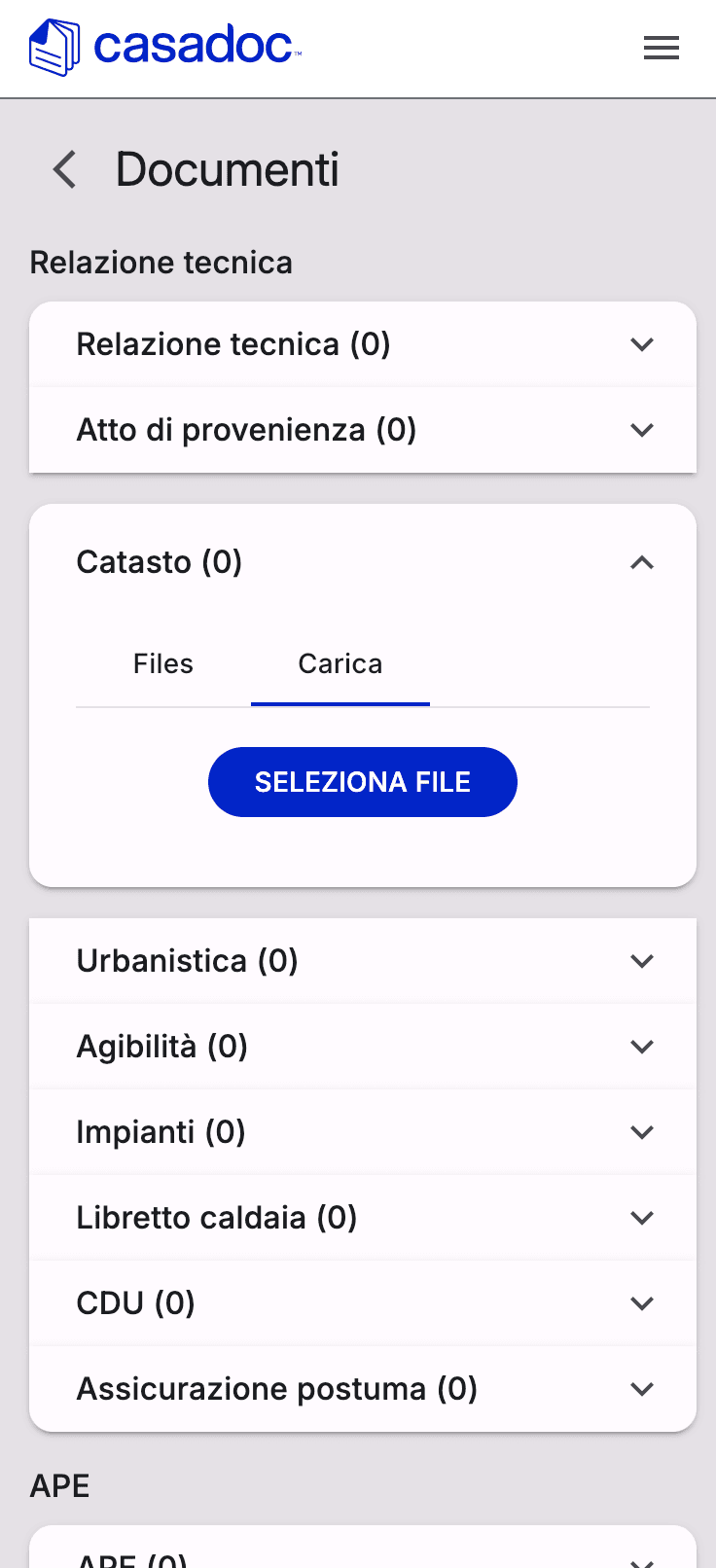Click the casadoc logo icon
716x1568 pixels.
click(x=54, y=45)
